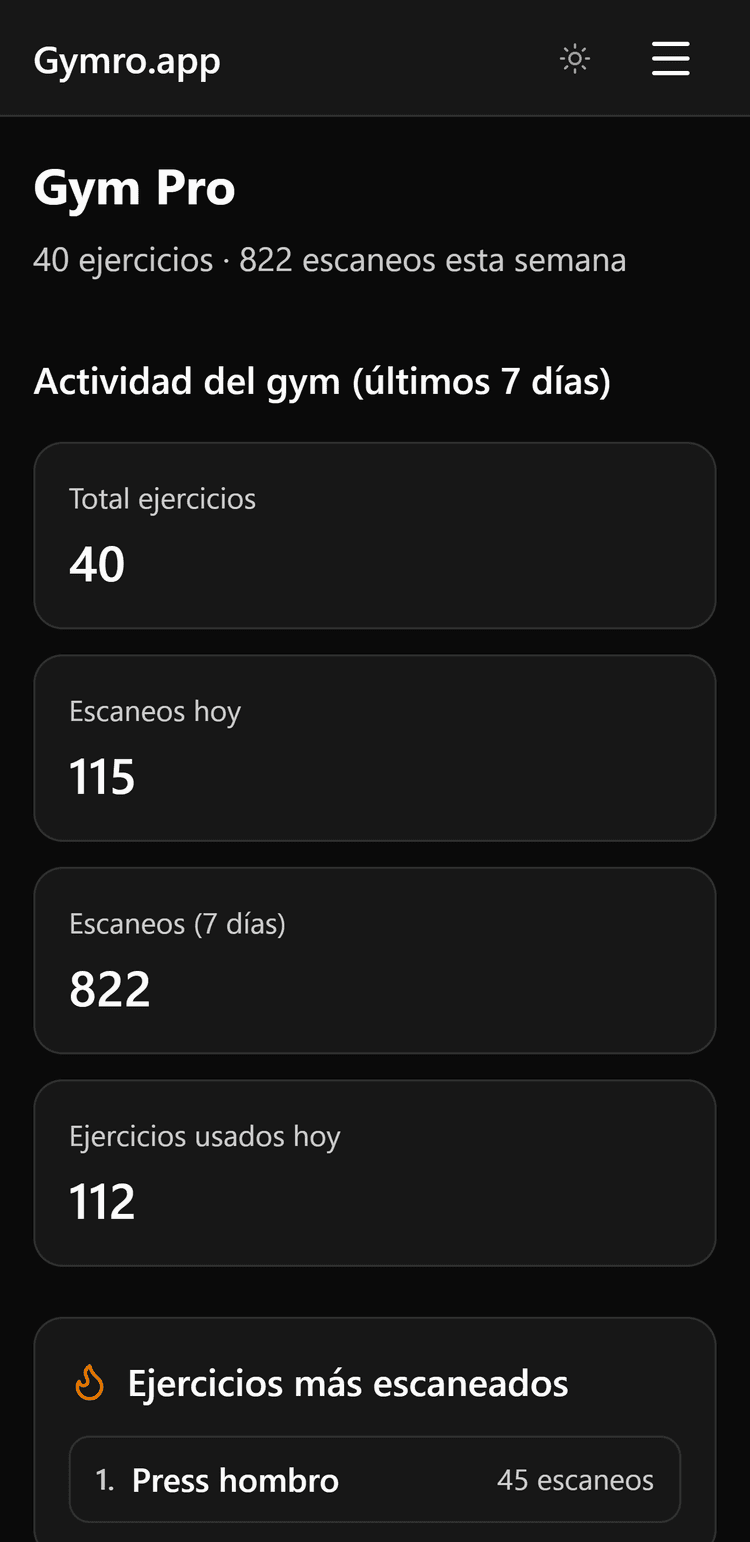Select the Escaneos (7 días) card
The width and height of the screenshot is (750, 1542).
tap(375, 960)
